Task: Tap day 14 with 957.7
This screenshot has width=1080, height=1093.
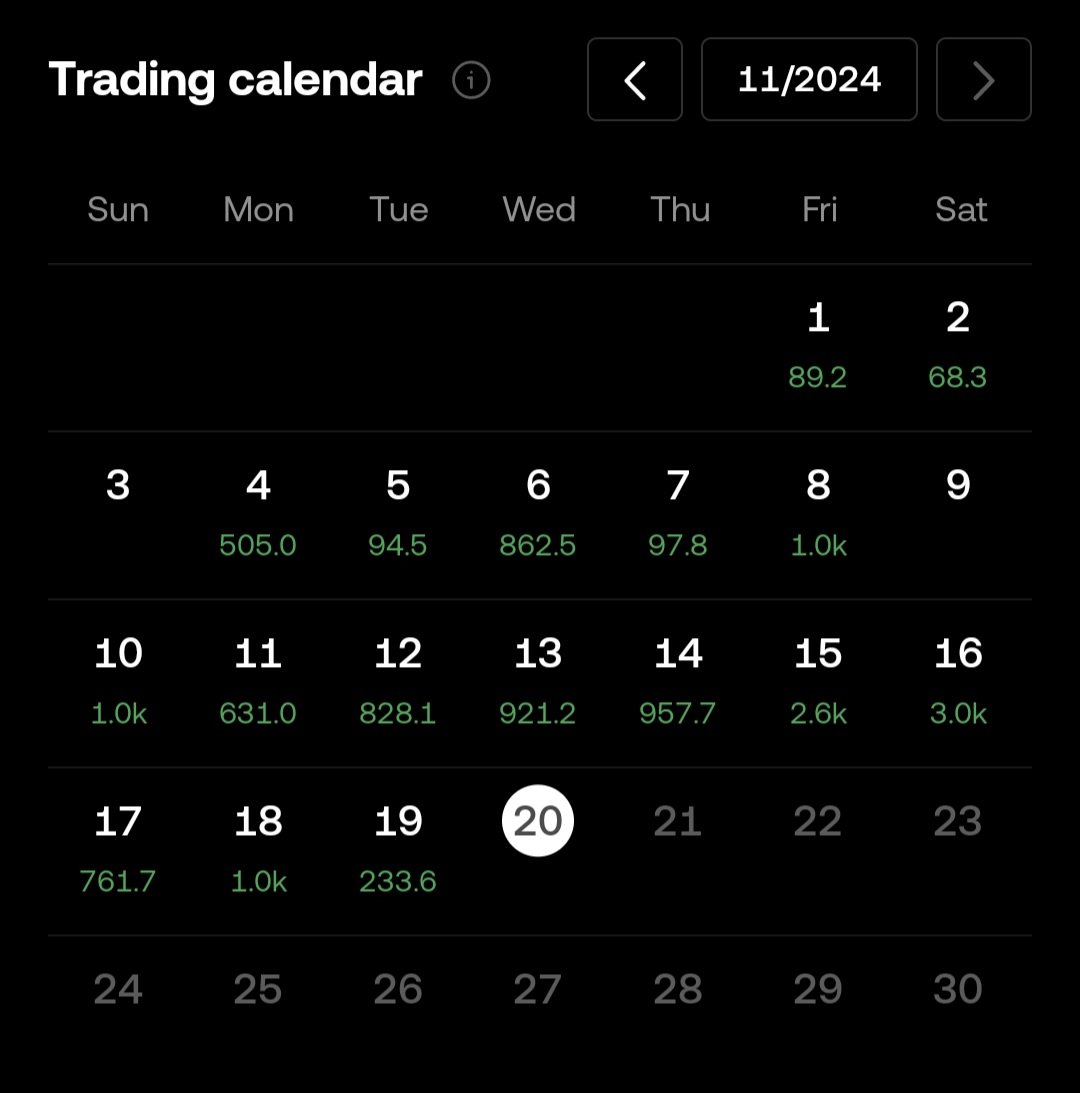Action: click(x=678, y=679)
